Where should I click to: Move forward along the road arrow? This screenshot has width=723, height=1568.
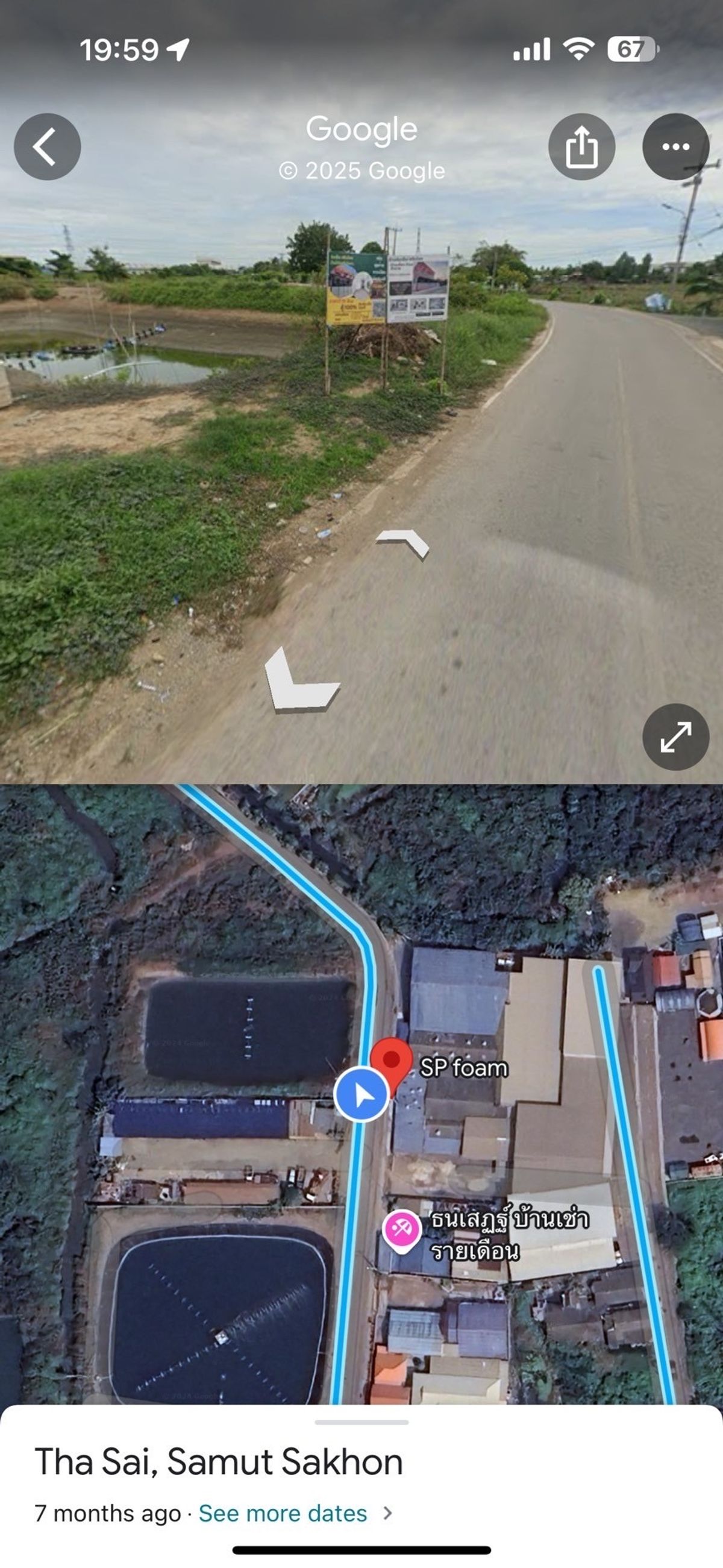click(x=403, y=542)
